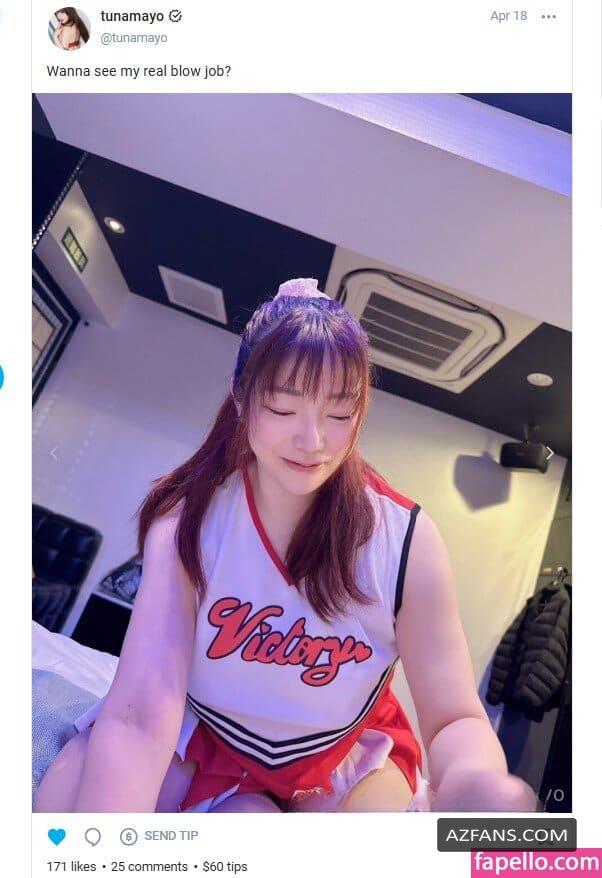
Task: Open the @tunamayo profile link
Action: [134, 38]
